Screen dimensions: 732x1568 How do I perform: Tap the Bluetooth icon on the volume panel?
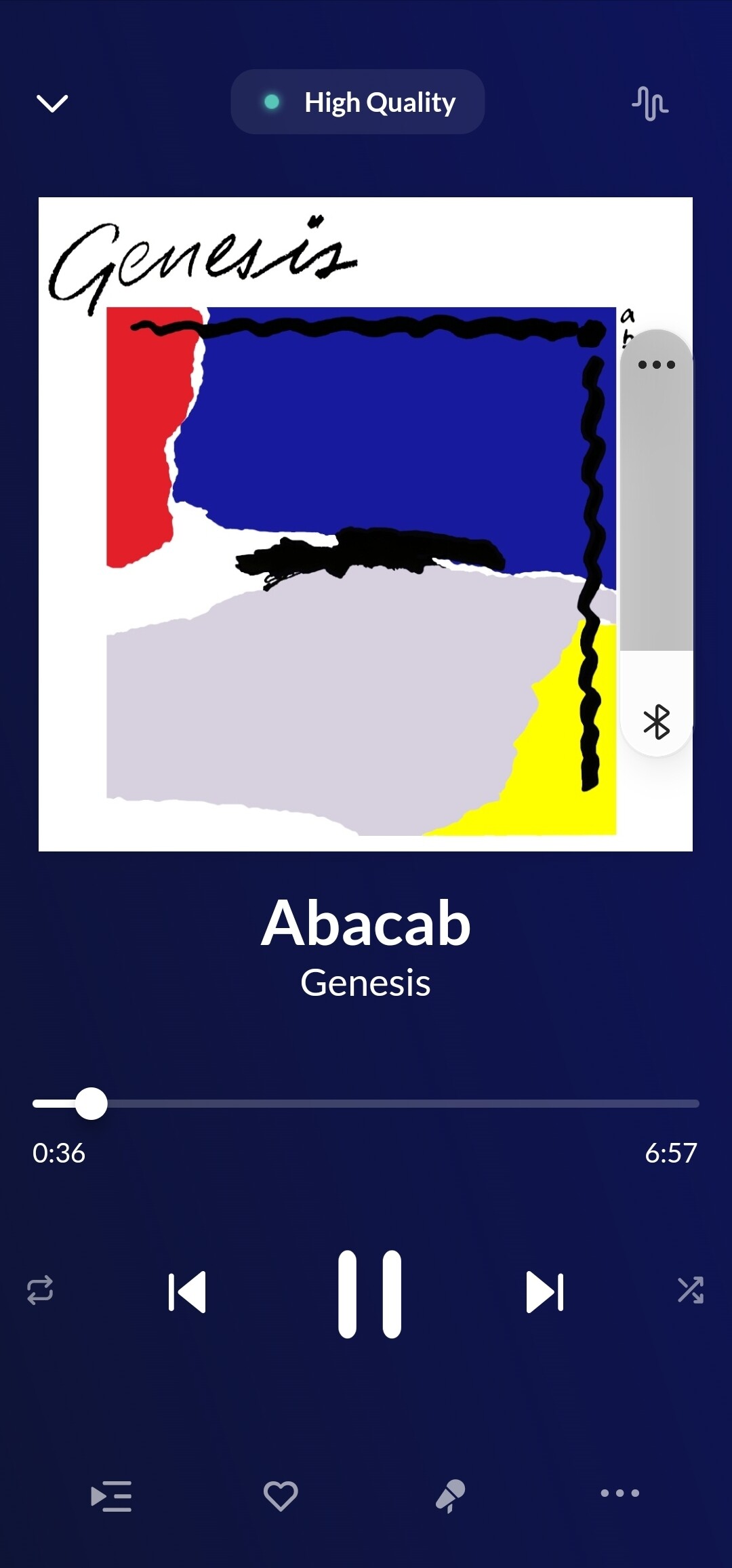click(657, 721)
